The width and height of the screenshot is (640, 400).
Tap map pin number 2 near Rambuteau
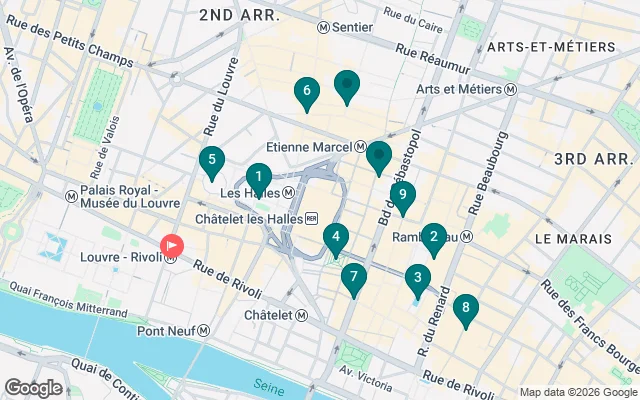tap(433, 238)
